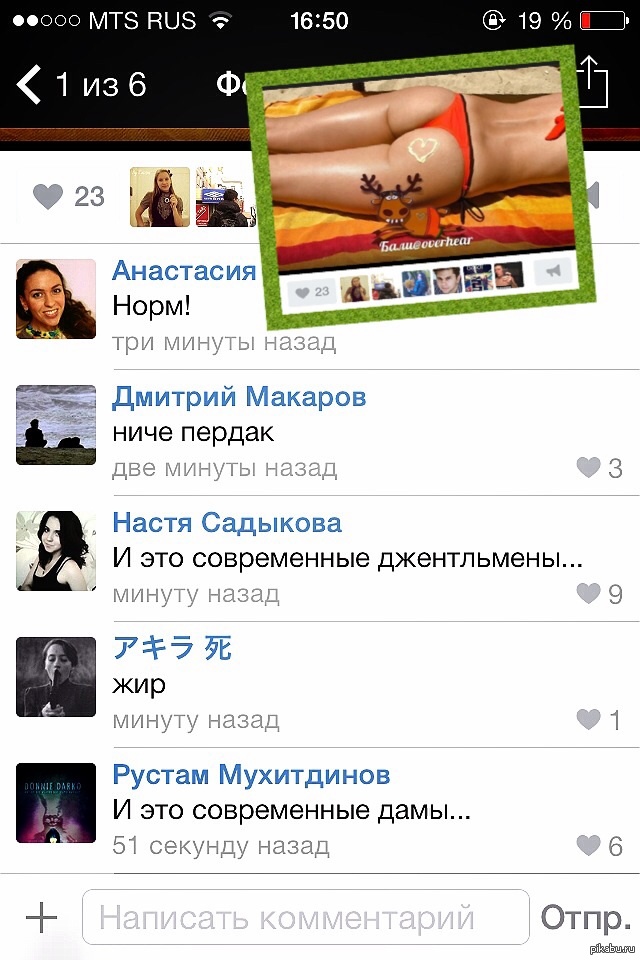The height and width of the screenshot is (960, 640).
Task: Focus the 'Написать комментарий' field
Action: coord(305,917)
